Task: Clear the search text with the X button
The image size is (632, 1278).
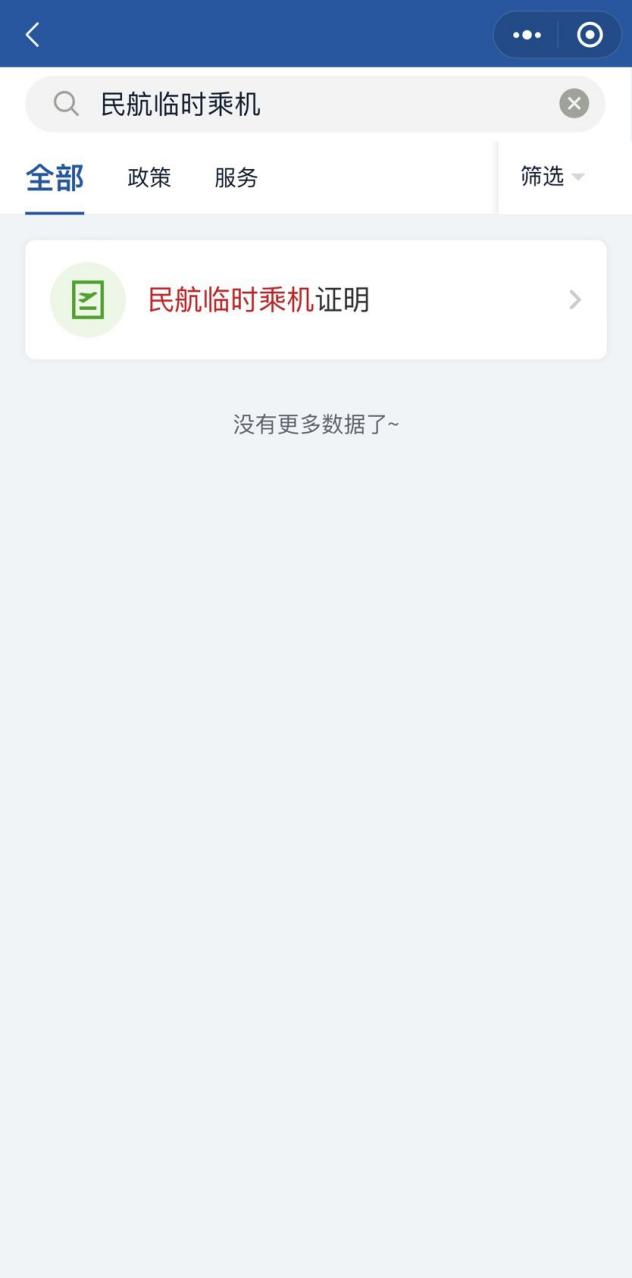Action: (574, 104)
